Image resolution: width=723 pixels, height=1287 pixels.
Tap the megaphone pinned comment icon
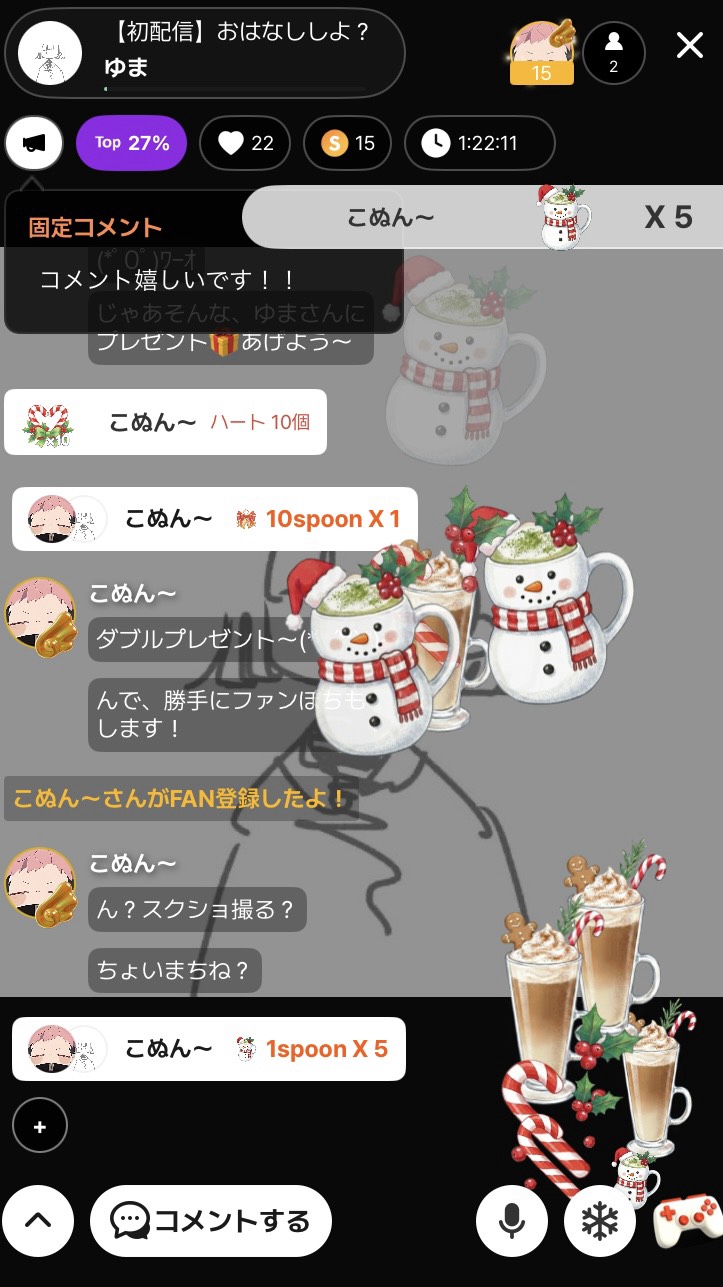(34, 144)
